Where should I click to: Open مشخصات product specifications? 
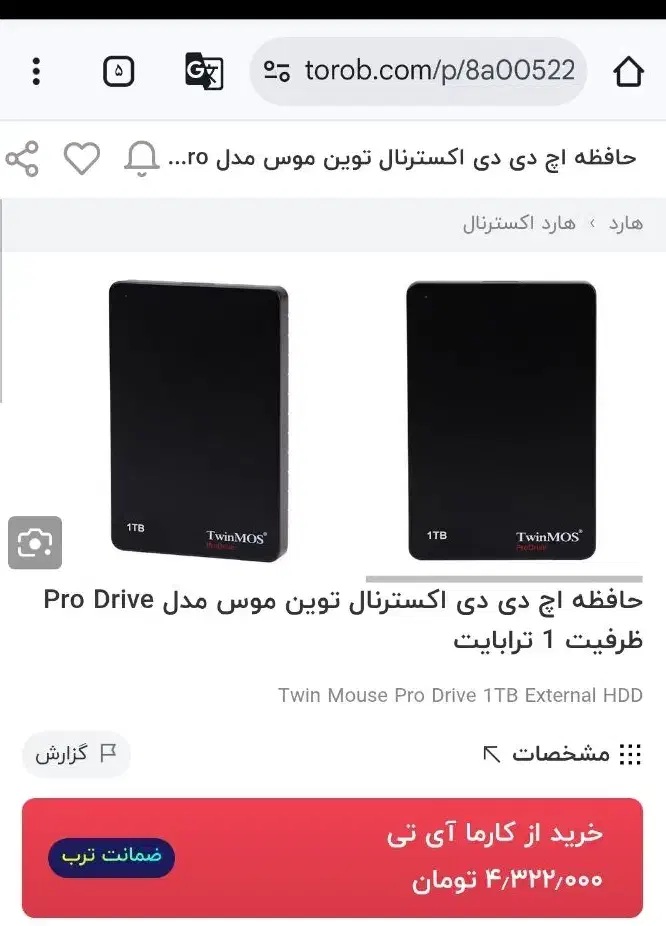click(x=562, y=754)
